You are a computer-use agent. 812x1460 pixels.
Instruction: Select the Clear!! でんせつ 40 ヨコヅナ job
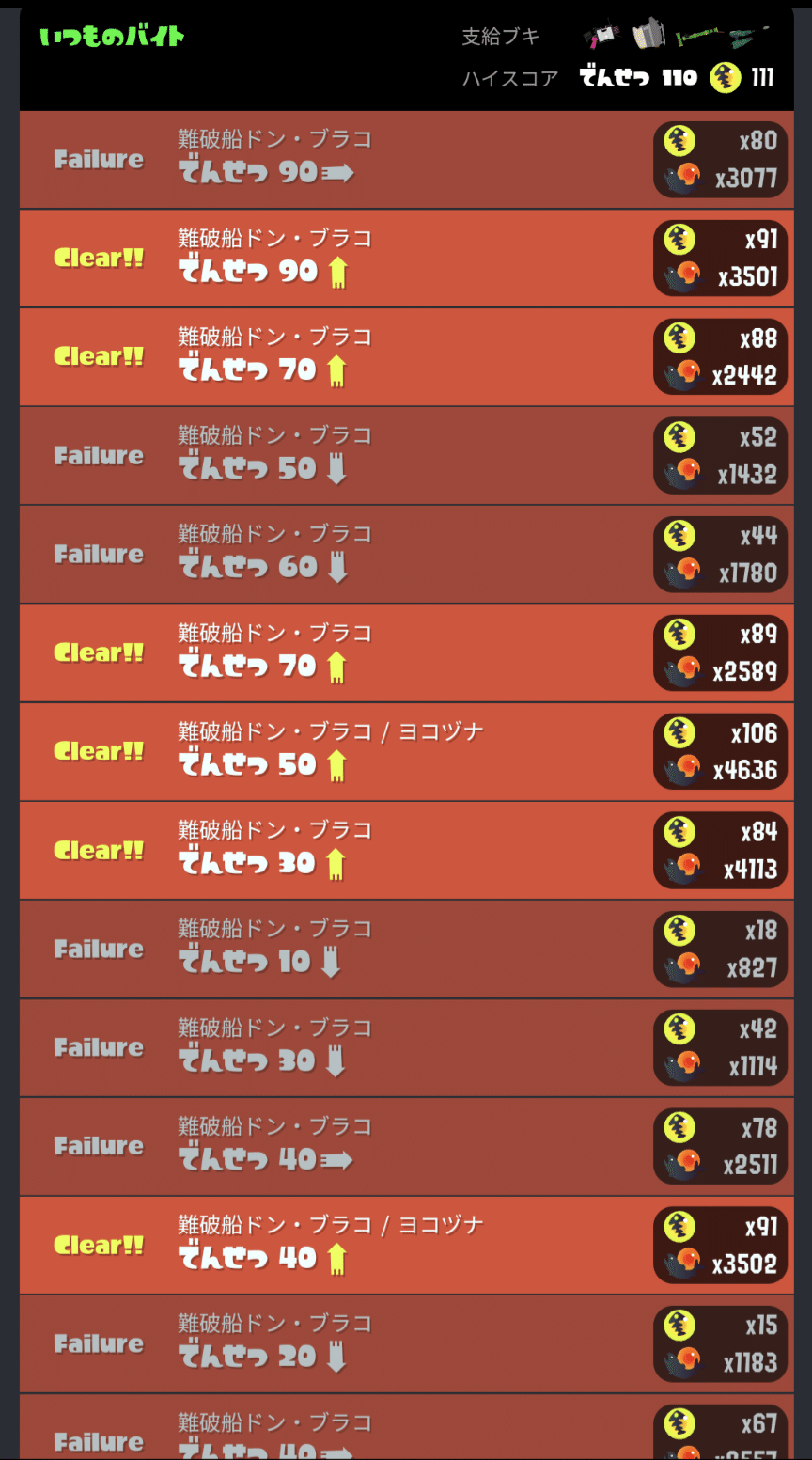406,1246
